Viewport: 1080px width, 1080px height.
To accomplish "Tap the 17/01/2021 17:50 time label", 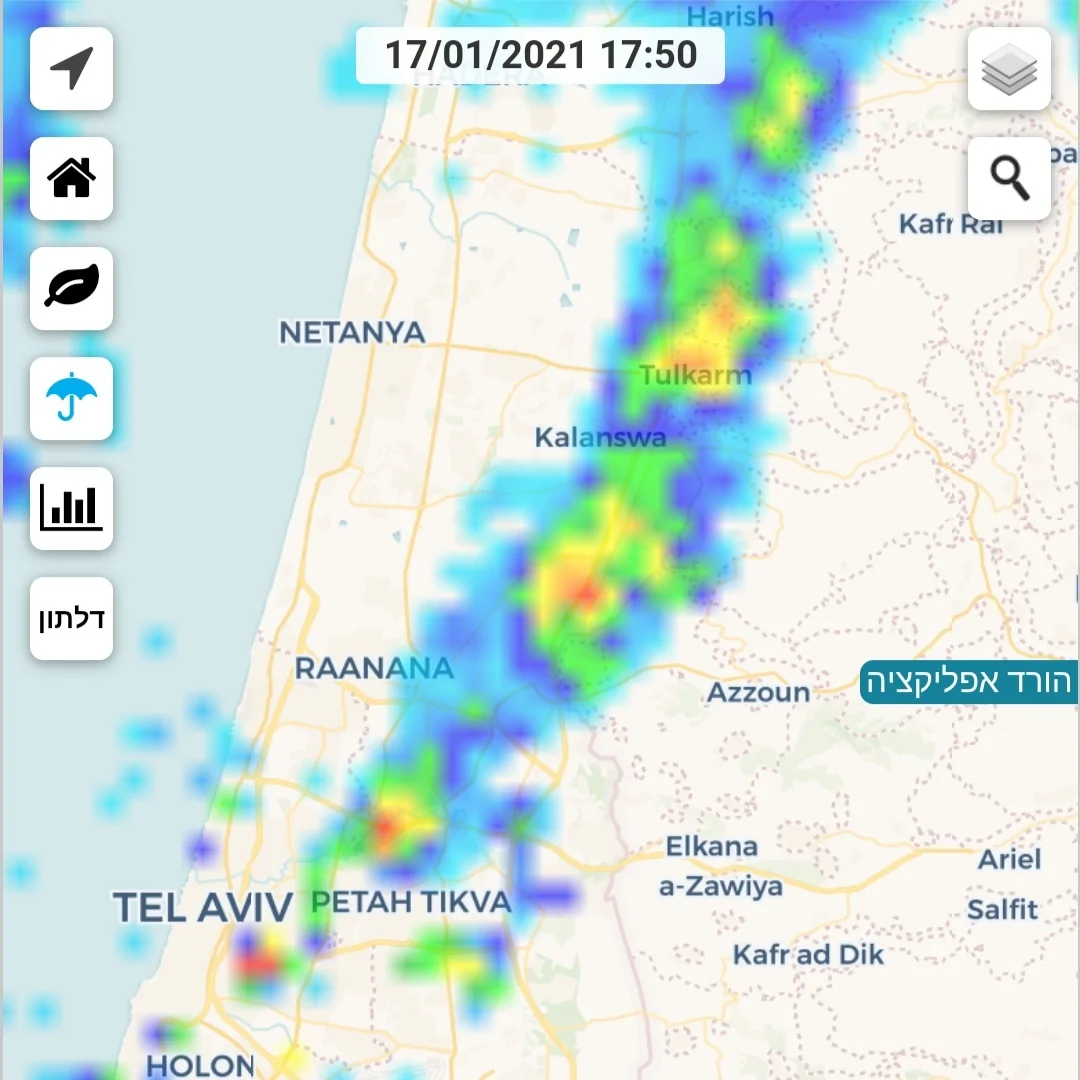I will [x=540, y=55].
